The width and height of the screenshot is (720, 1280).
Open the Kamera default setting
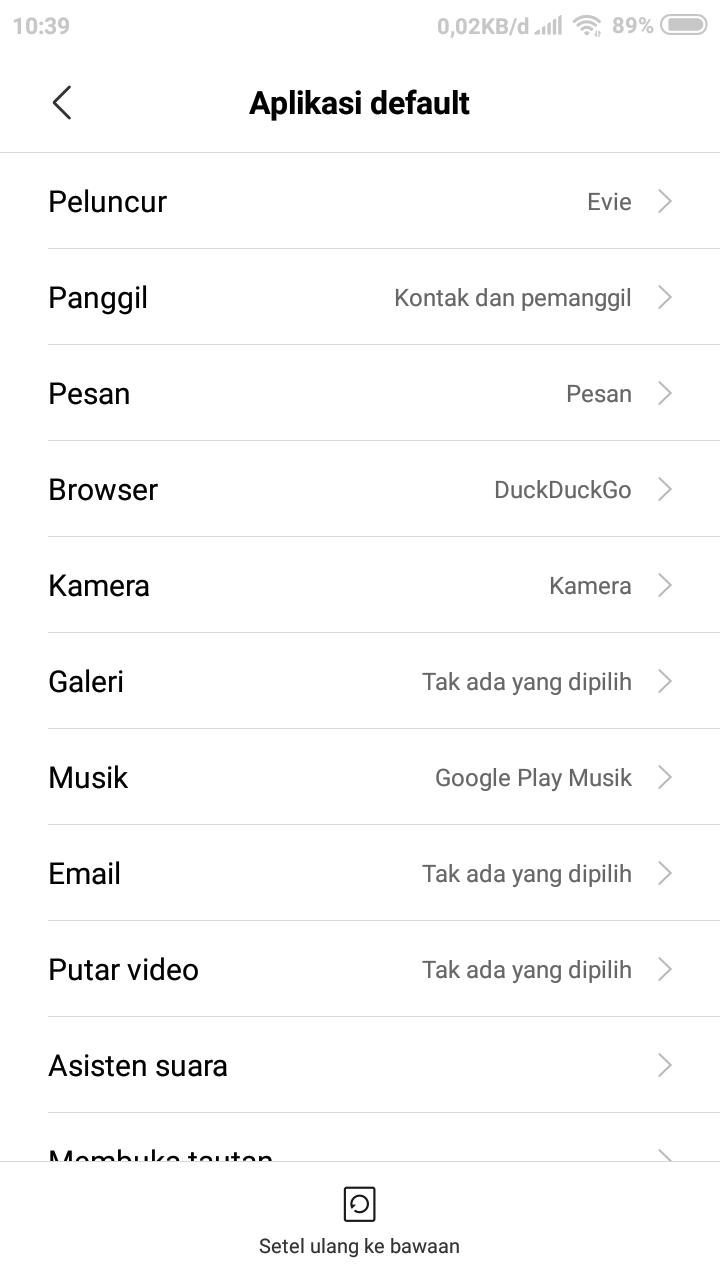(x=360, y=586)
